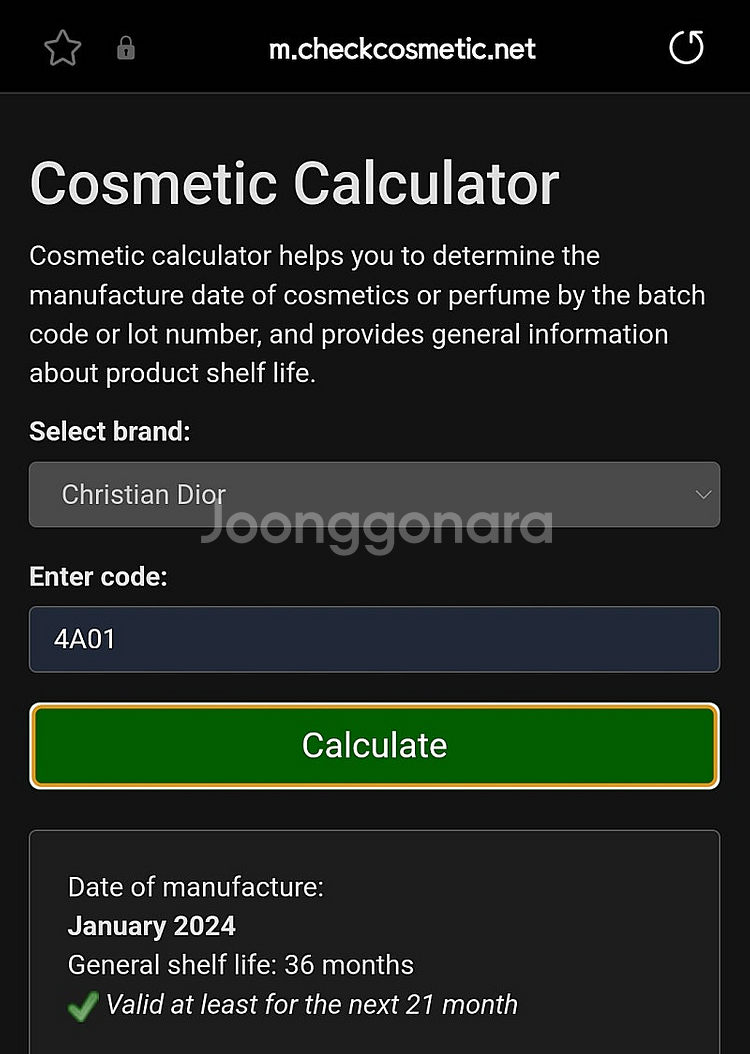Hit the green Calculate button
The width and height of the screenshot is (750, 1054).
[x=374, y=745]
